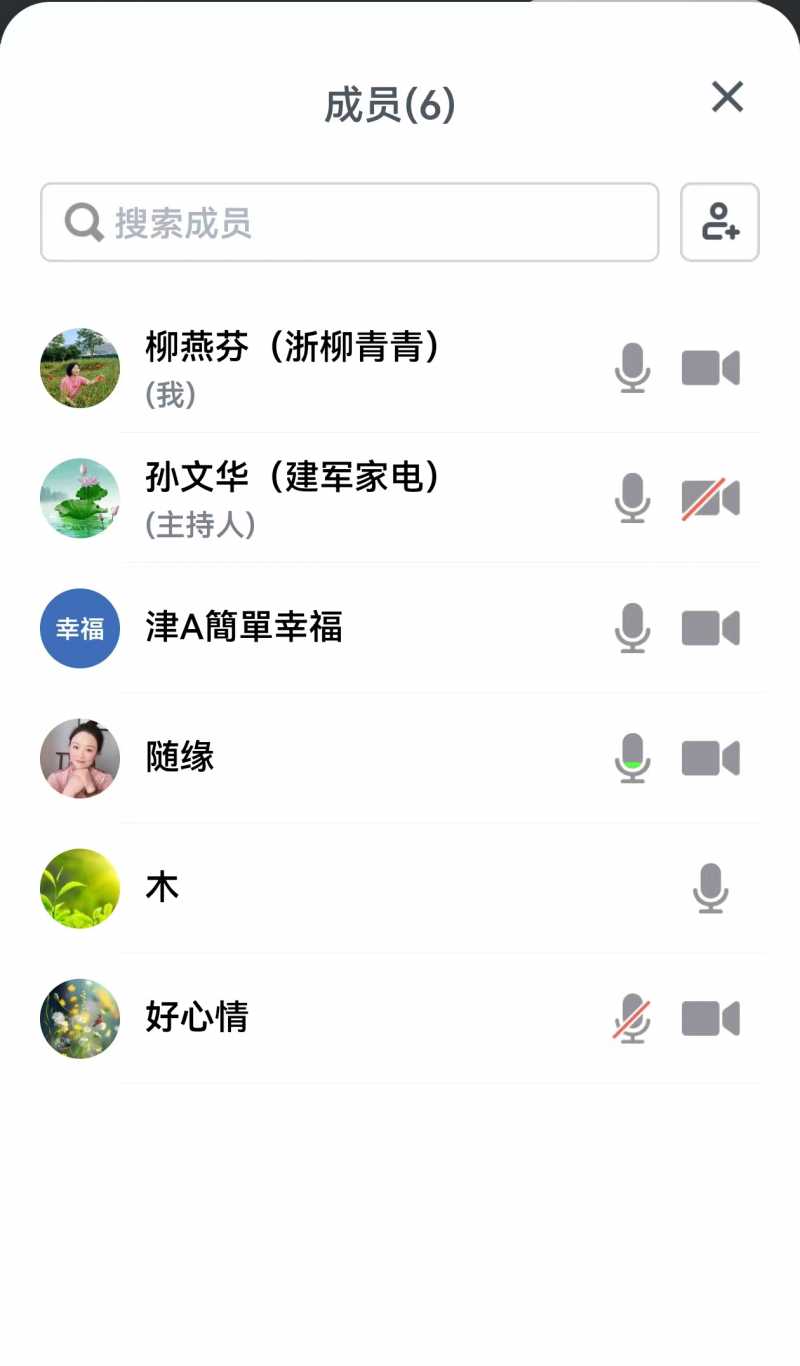Open the invite member button
The height and width of the screenshot is (1366, 800).
pyautogui.click(x=720, y=222)
